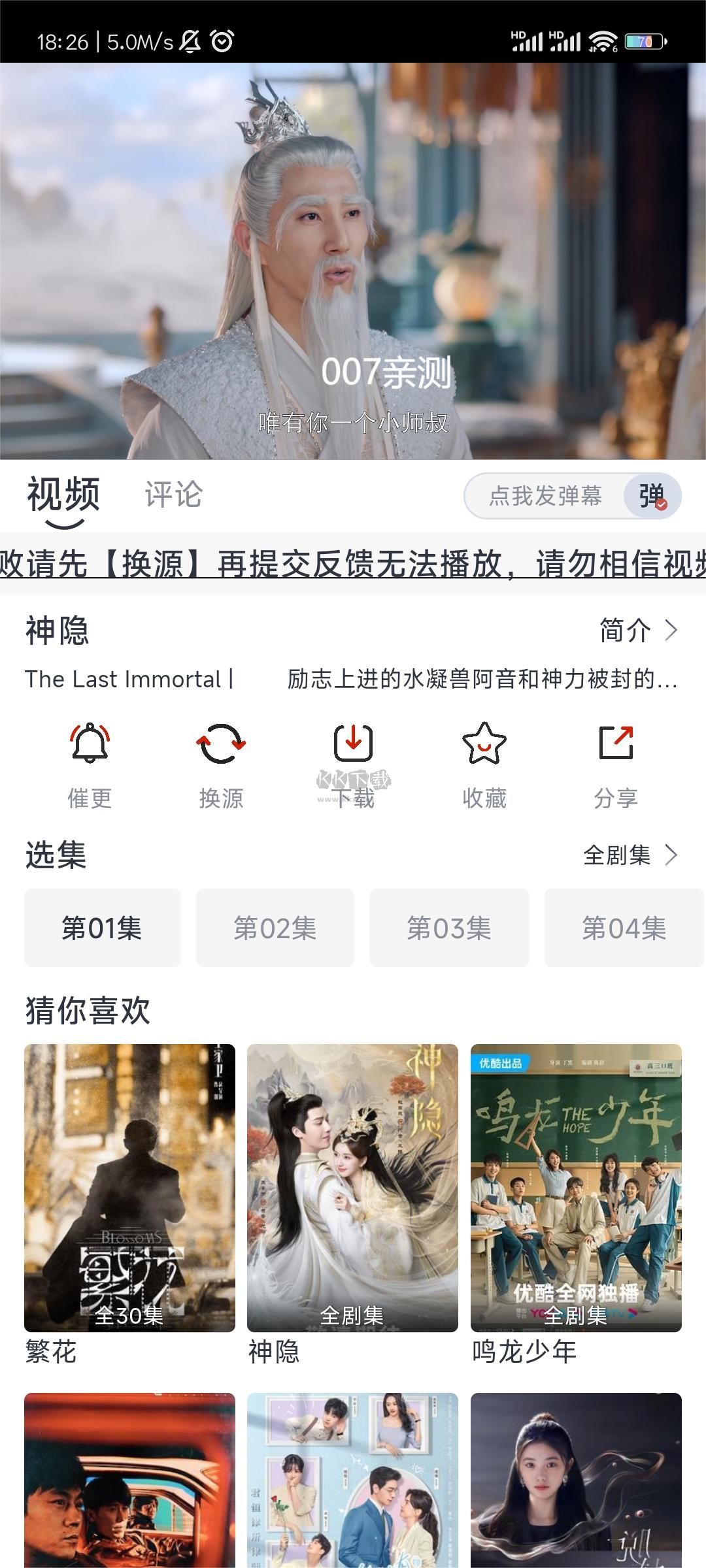View the 鸣龙少年 show card

click(x=576, y=1188)
